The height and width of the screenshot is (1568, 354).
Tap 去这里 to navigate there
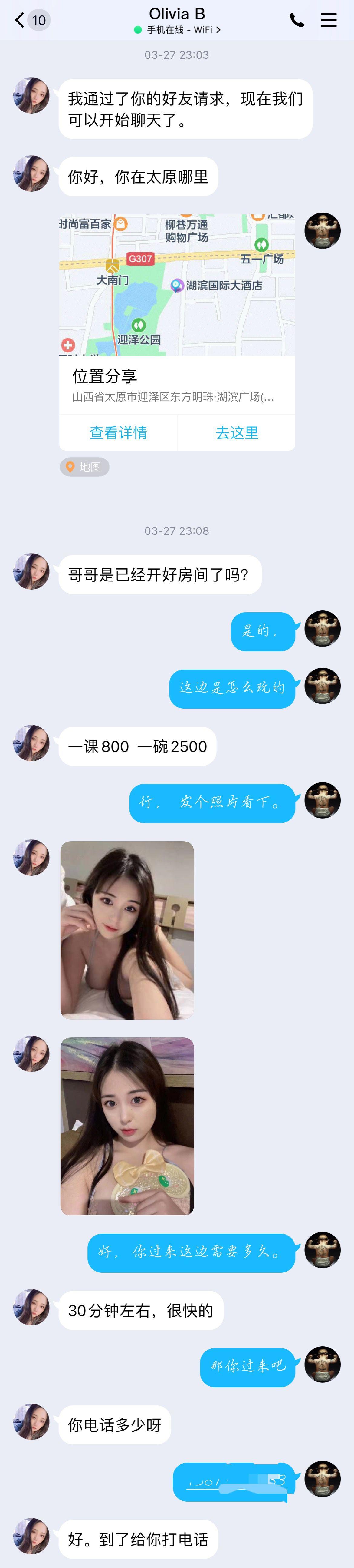click(237, 433)
